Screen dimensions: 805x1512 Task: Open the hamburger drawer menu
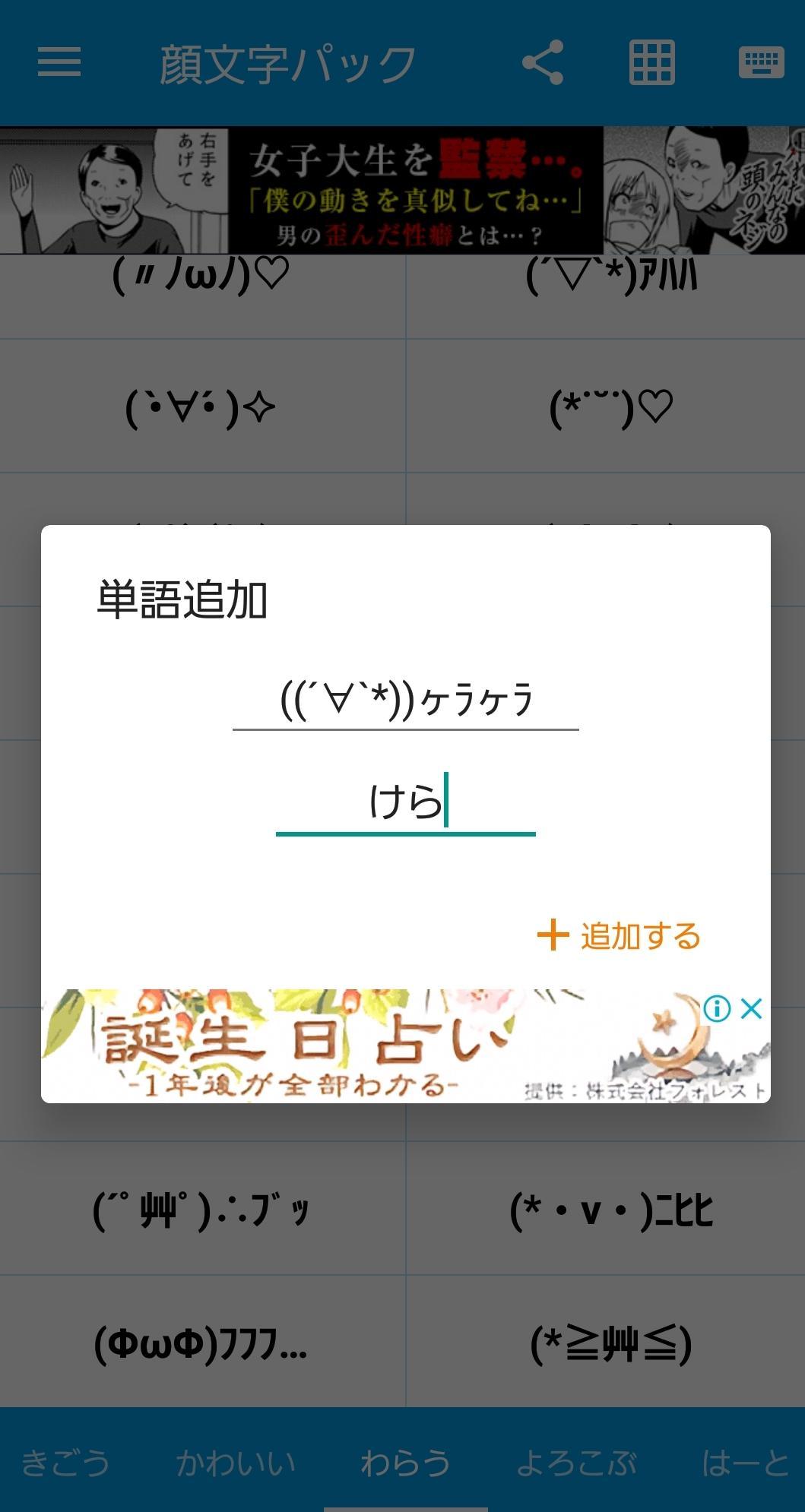pyautogui.click(x=59, y=62)
